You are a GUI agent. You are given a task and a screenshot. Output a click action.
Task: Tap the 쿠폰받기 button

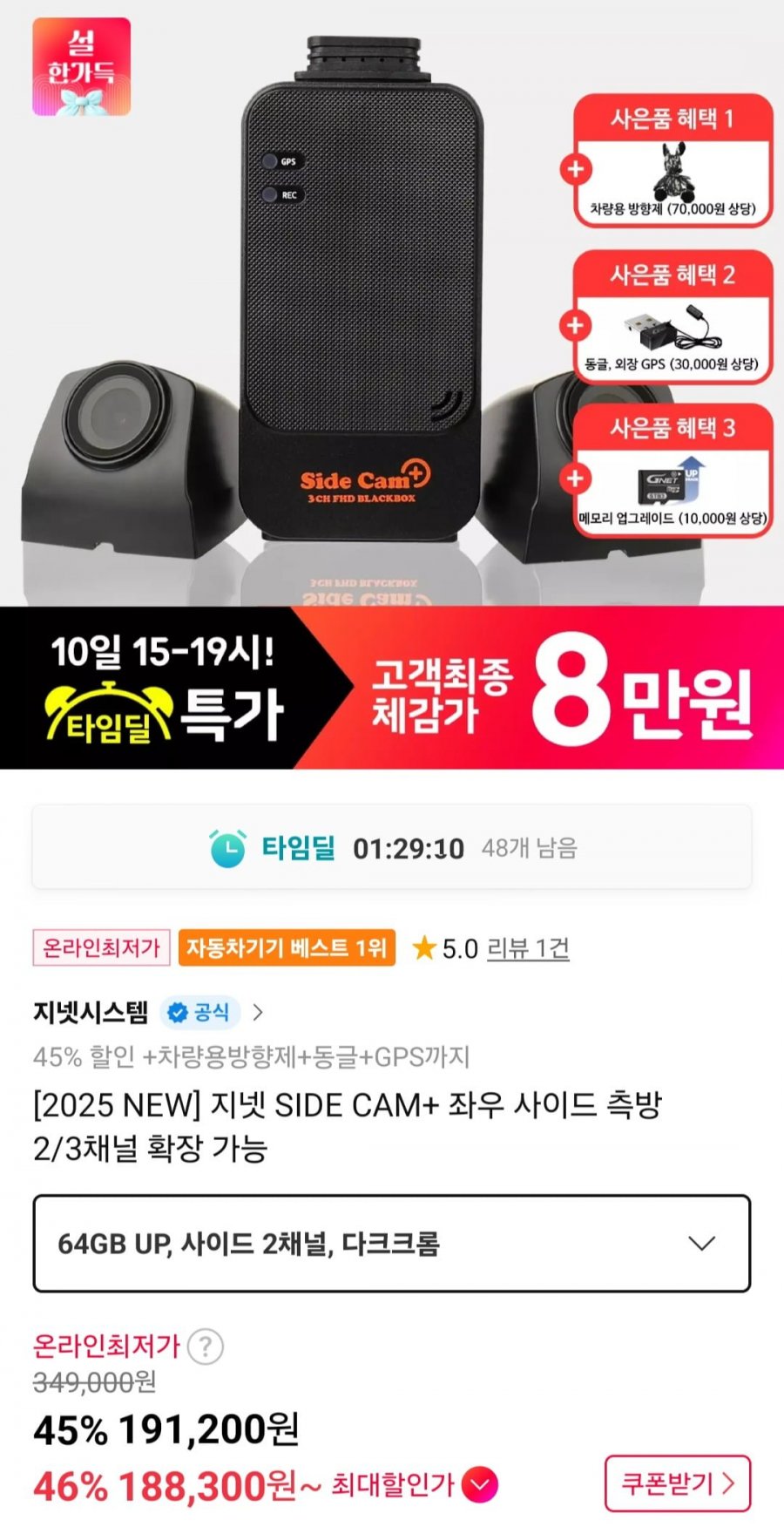point(677,1483)
